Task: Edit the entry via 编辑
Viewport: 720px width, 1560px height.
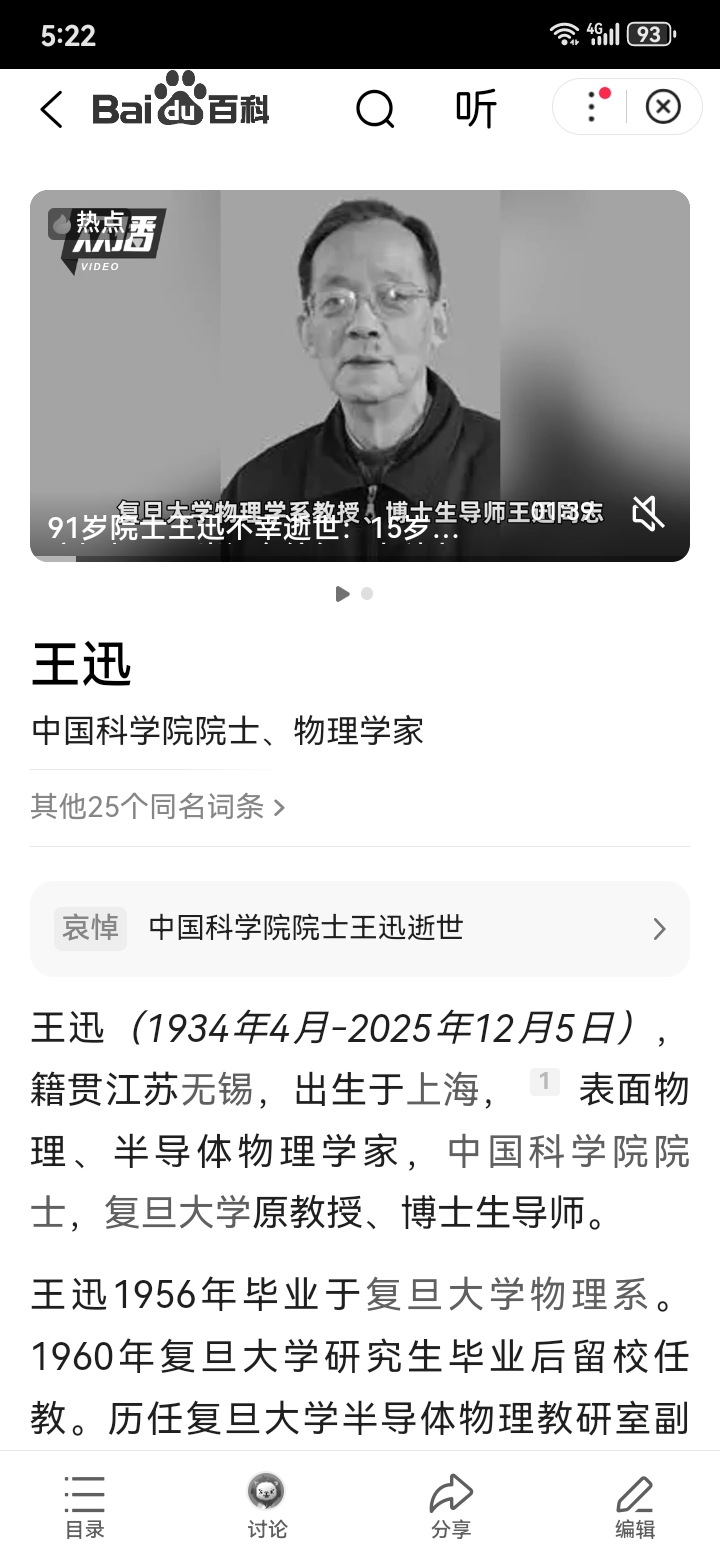Action: click(634, 1506)
